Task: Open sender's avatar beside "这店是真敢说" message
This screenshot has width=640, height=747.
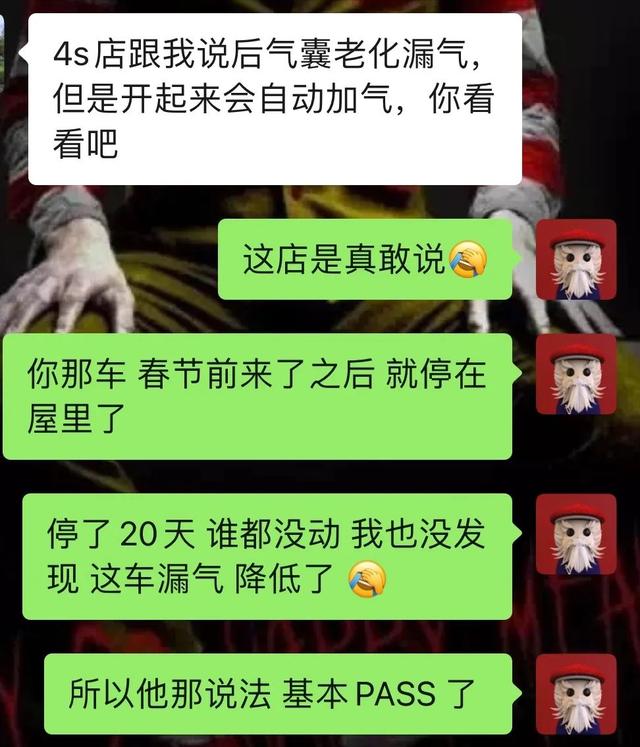Action: click(576, 259)
